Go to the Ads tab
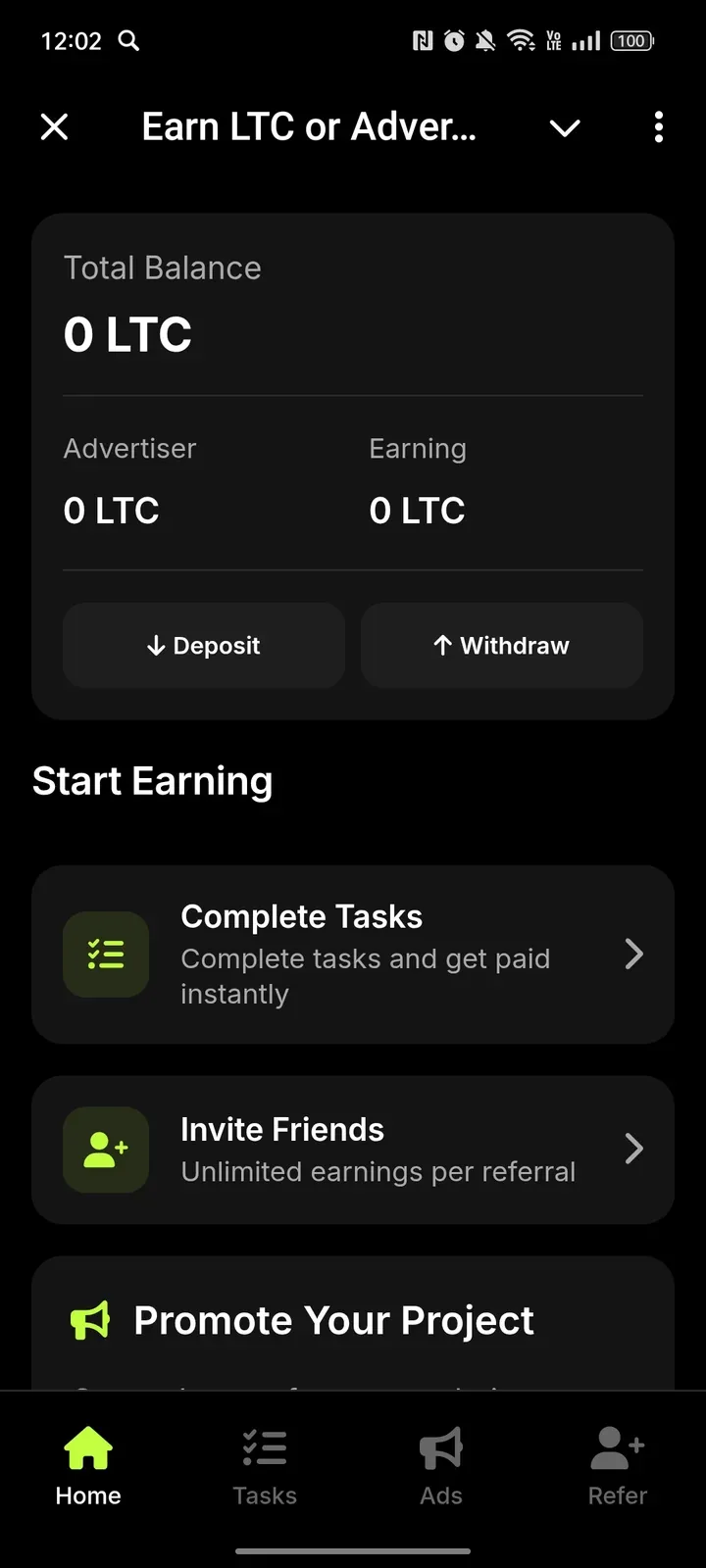Screen dimensions: 706x1568 (441, 1466)
